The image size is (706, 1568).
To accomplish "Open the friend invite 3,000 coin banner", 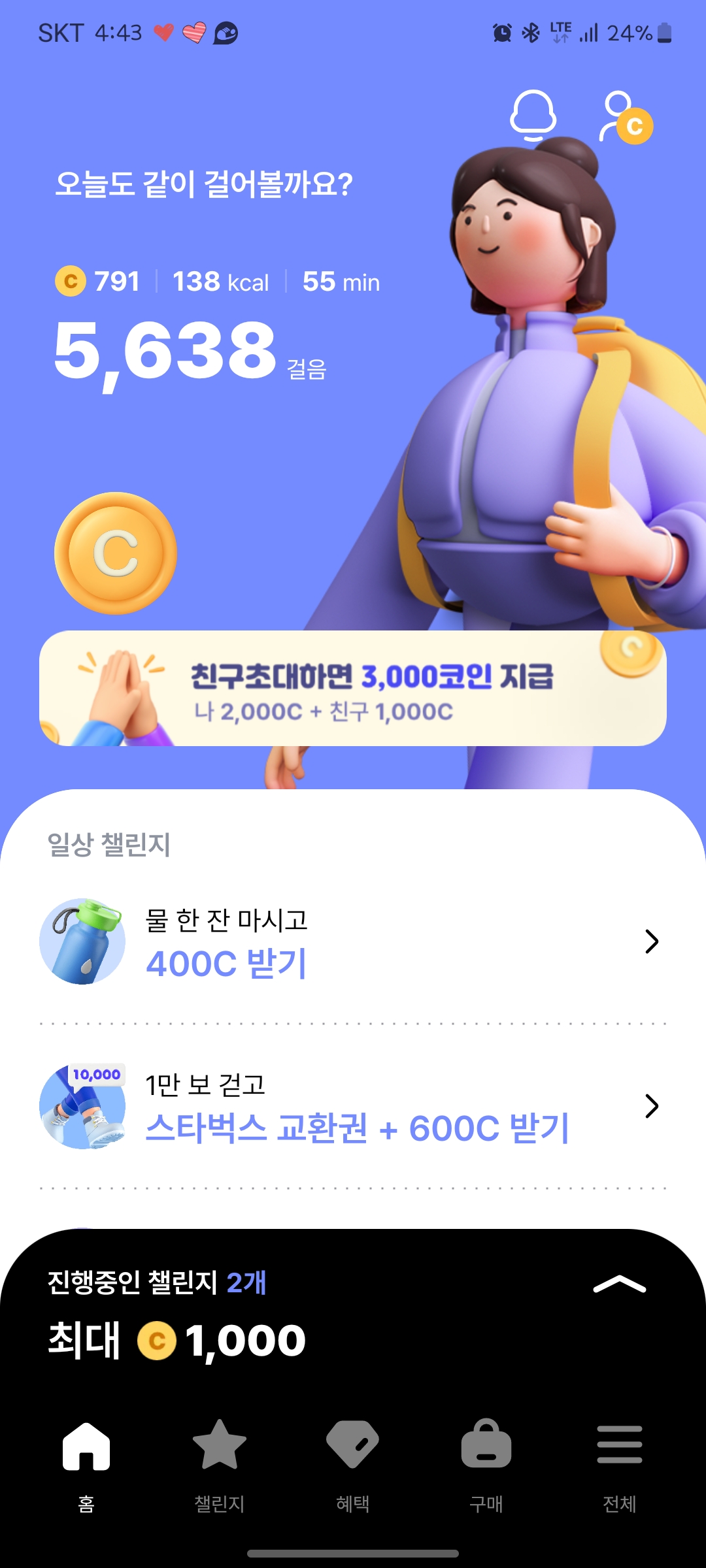I will click(353, 689).
